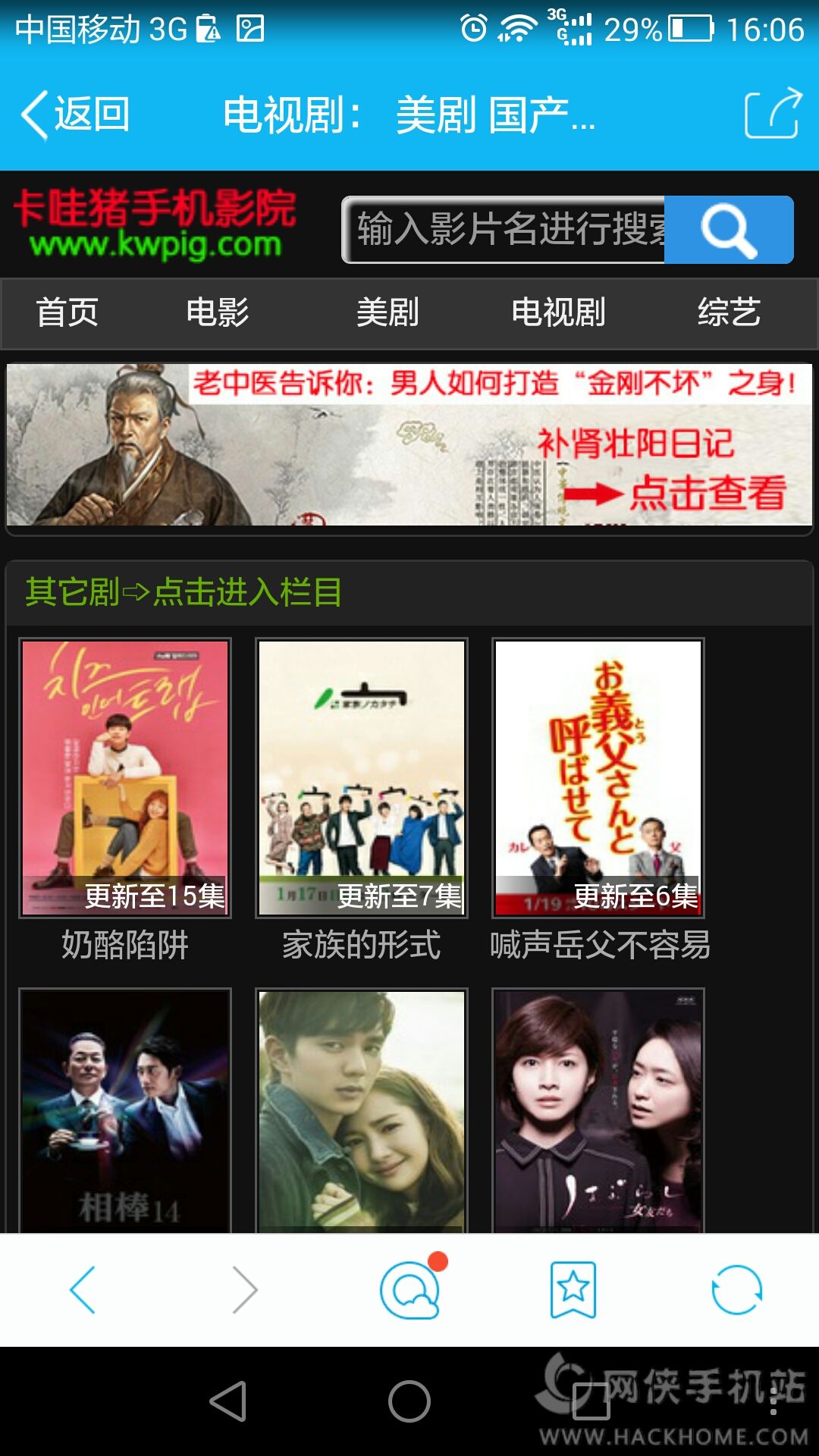Open the 家族的形式 drama
The image size is (819, 1456).
pyautogui.click(x=362, y=778)
